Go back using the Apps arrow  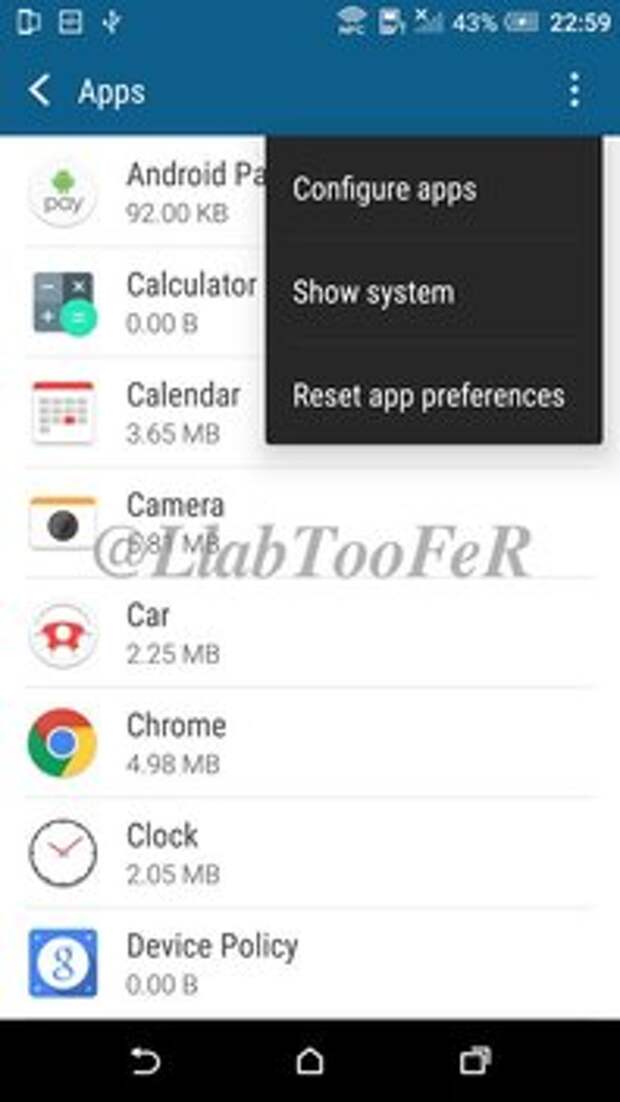pyautogui.click(x=40, y=91)
